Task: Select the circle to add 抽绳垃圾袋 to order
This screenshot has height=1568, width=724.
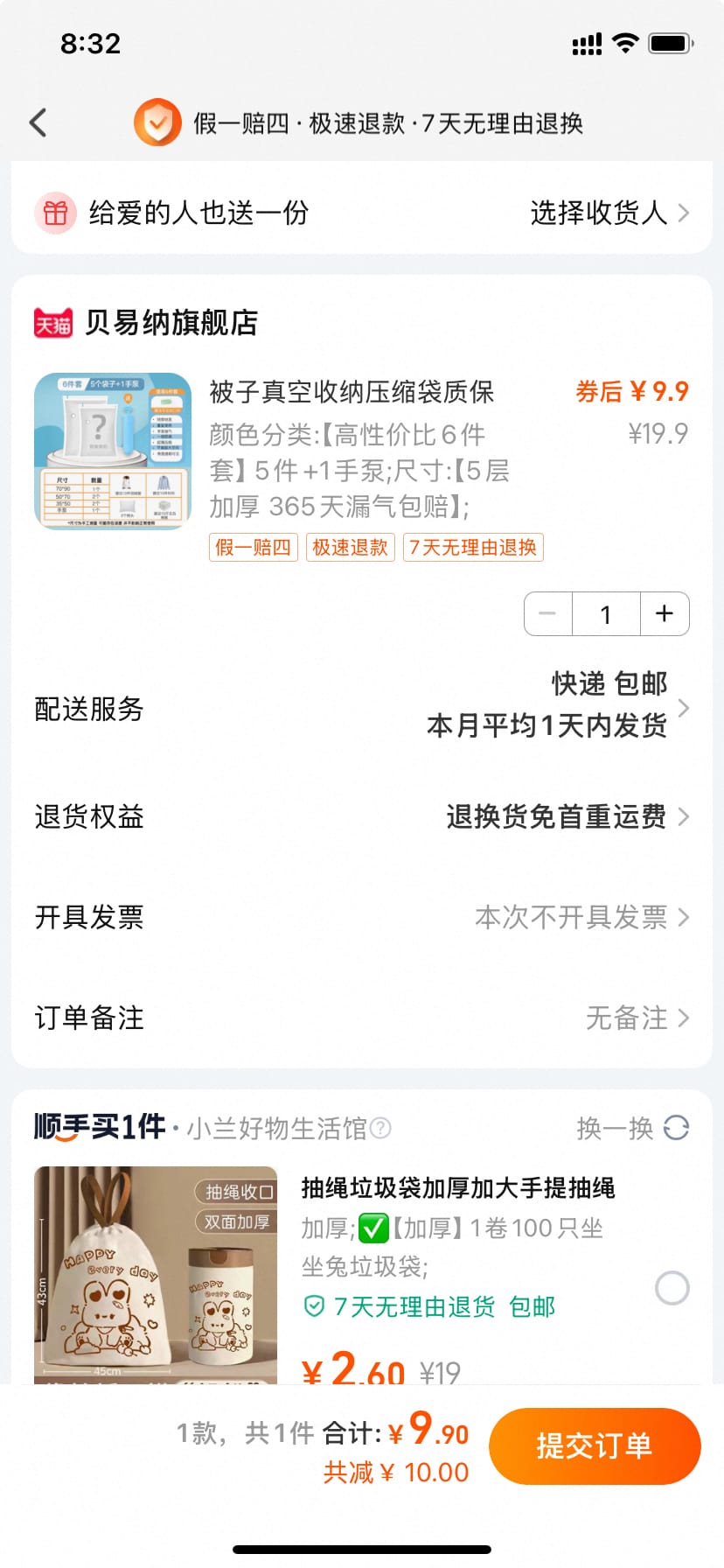Action: click(x=672, y=1289)
